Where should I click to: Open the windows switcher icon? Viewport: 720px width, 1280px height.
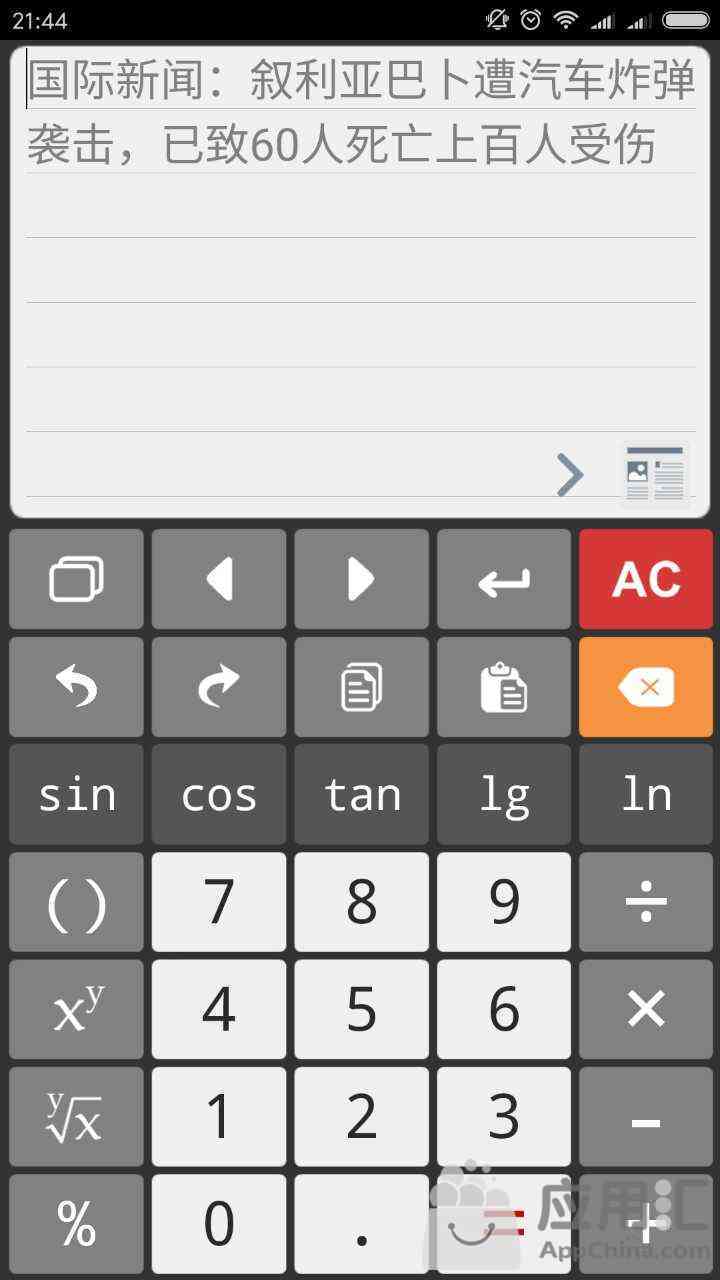pos(76,579)
